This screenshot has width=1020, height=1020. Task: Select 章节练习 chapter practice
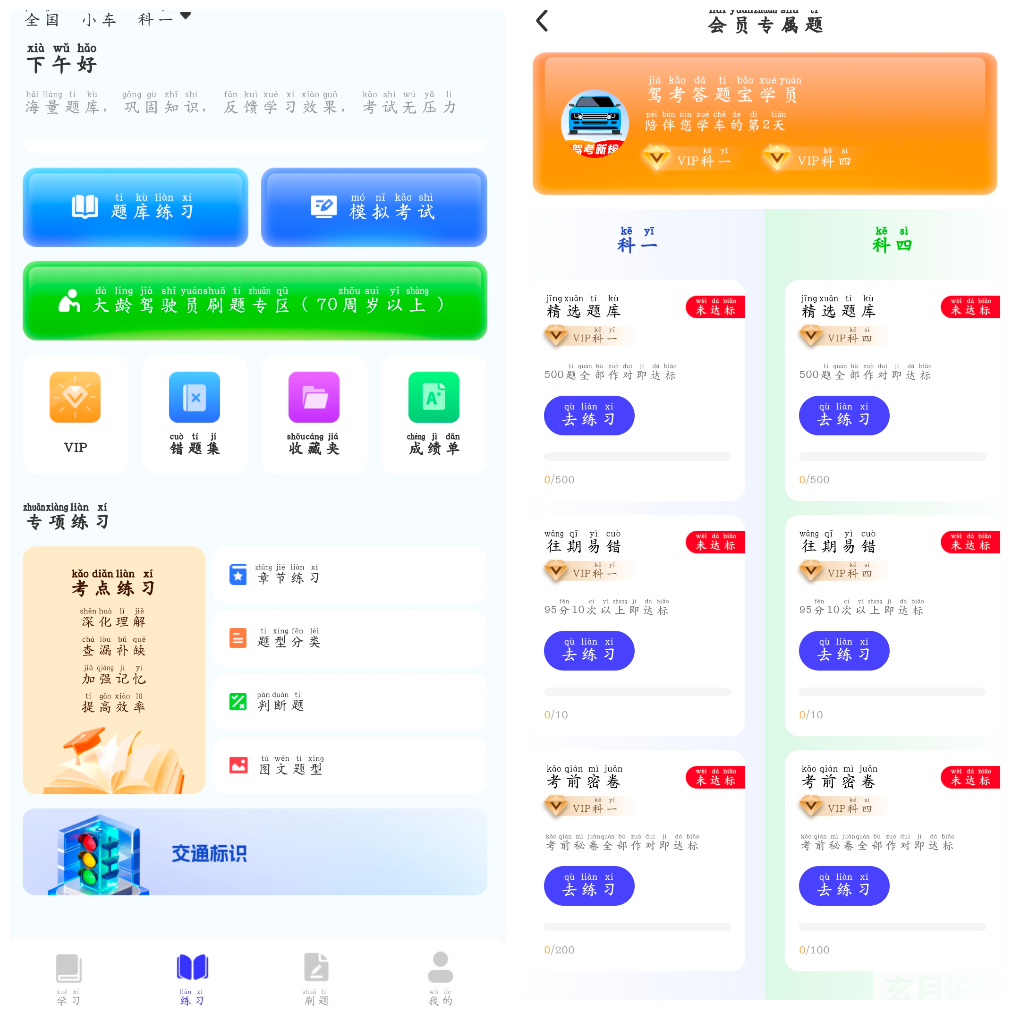[349, 575]
